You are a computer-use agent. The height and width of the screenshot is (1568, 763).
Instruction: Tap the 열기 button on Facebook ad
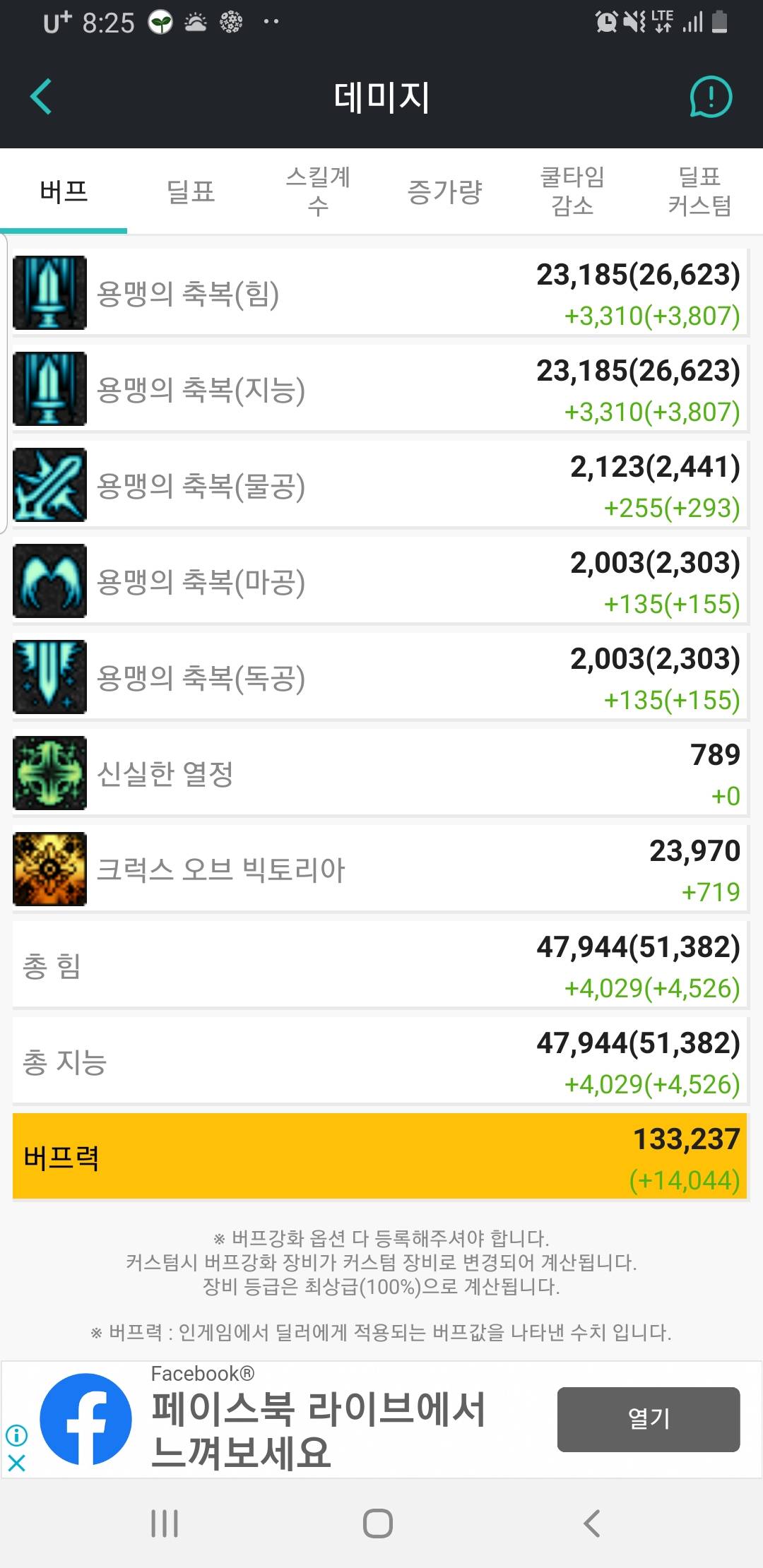[648, 1419]
